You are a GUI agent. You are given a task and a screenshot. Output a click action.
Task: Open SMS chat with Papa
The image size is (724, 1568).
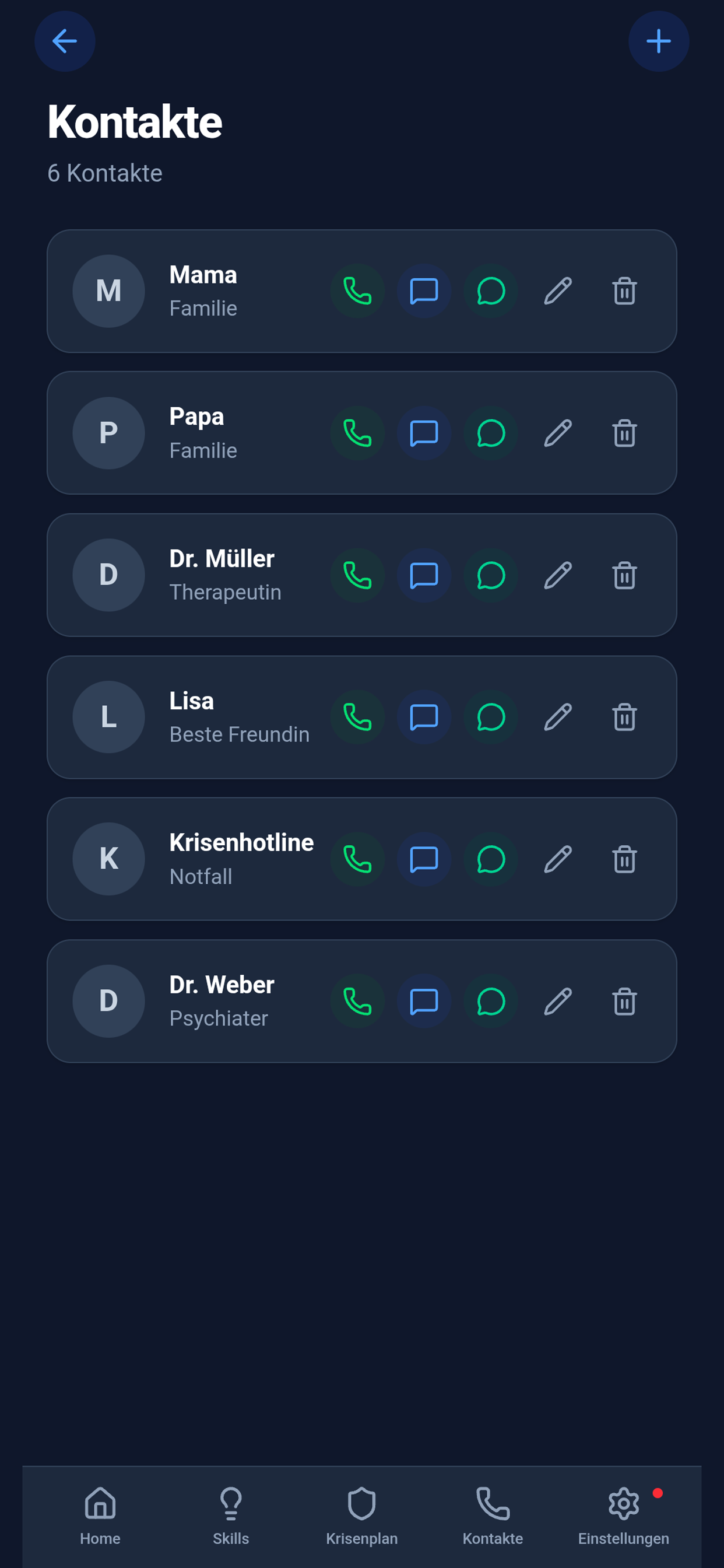(x=424, y=433)
